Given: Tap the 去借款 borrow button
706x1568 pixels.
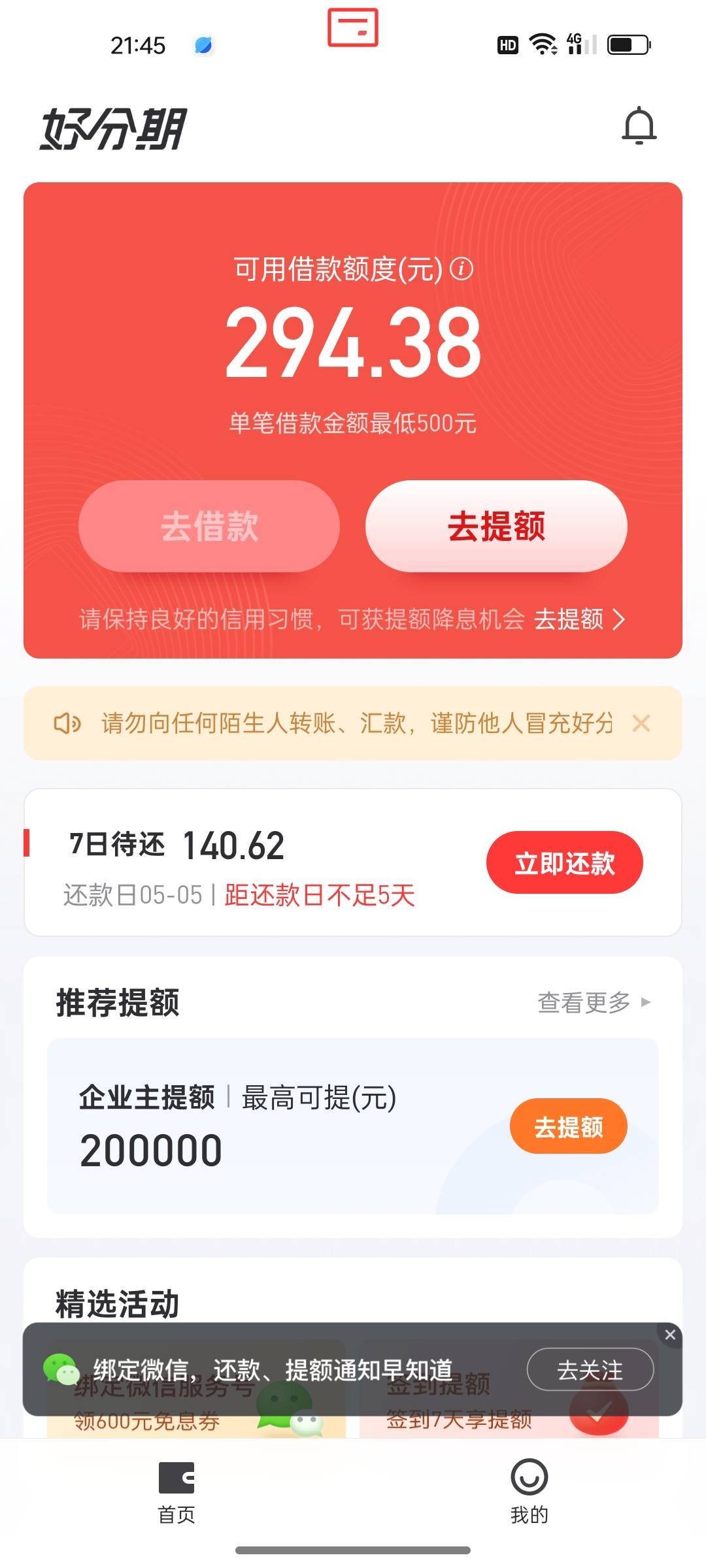Looking at the screenshot, I should [x=209, y=526].
